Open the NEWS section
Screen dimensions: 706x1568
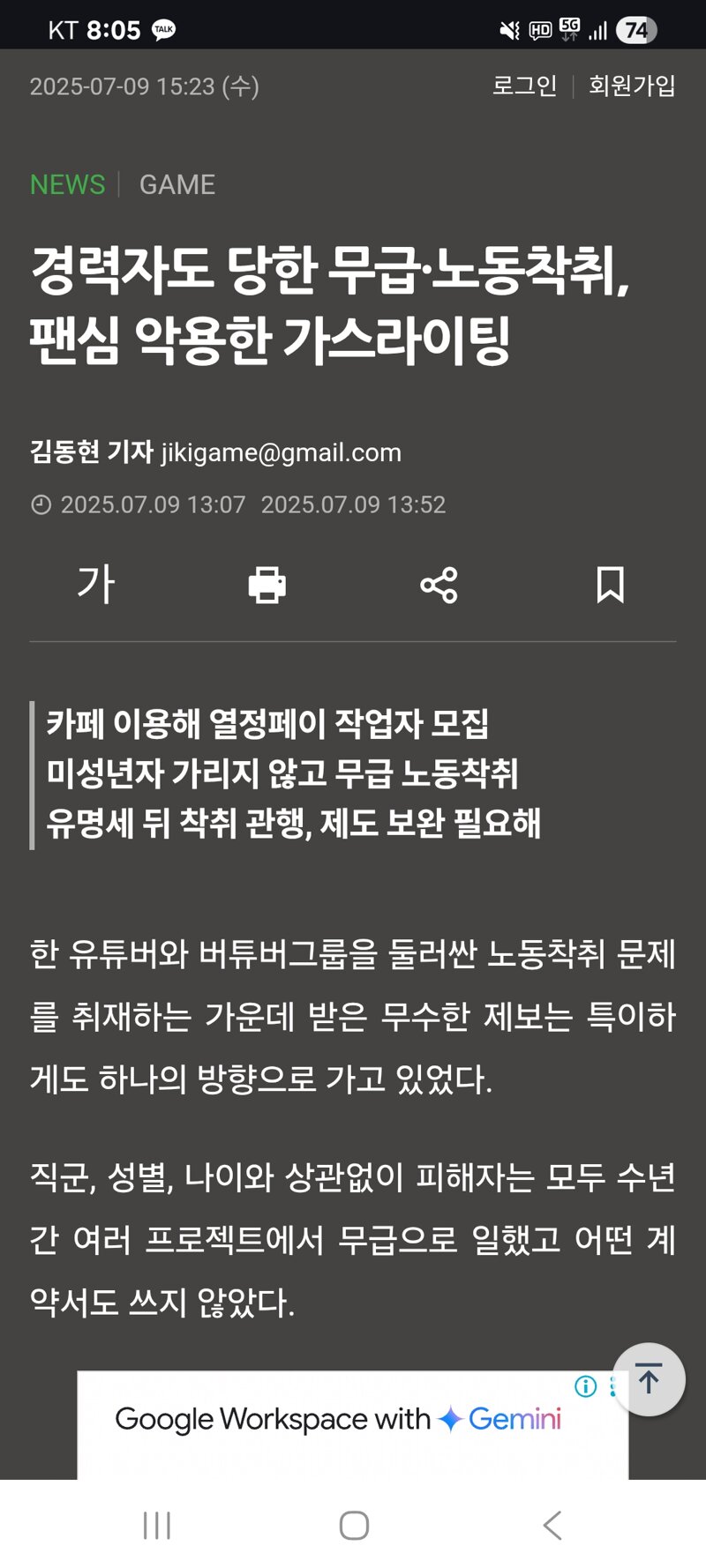[67, 184]
